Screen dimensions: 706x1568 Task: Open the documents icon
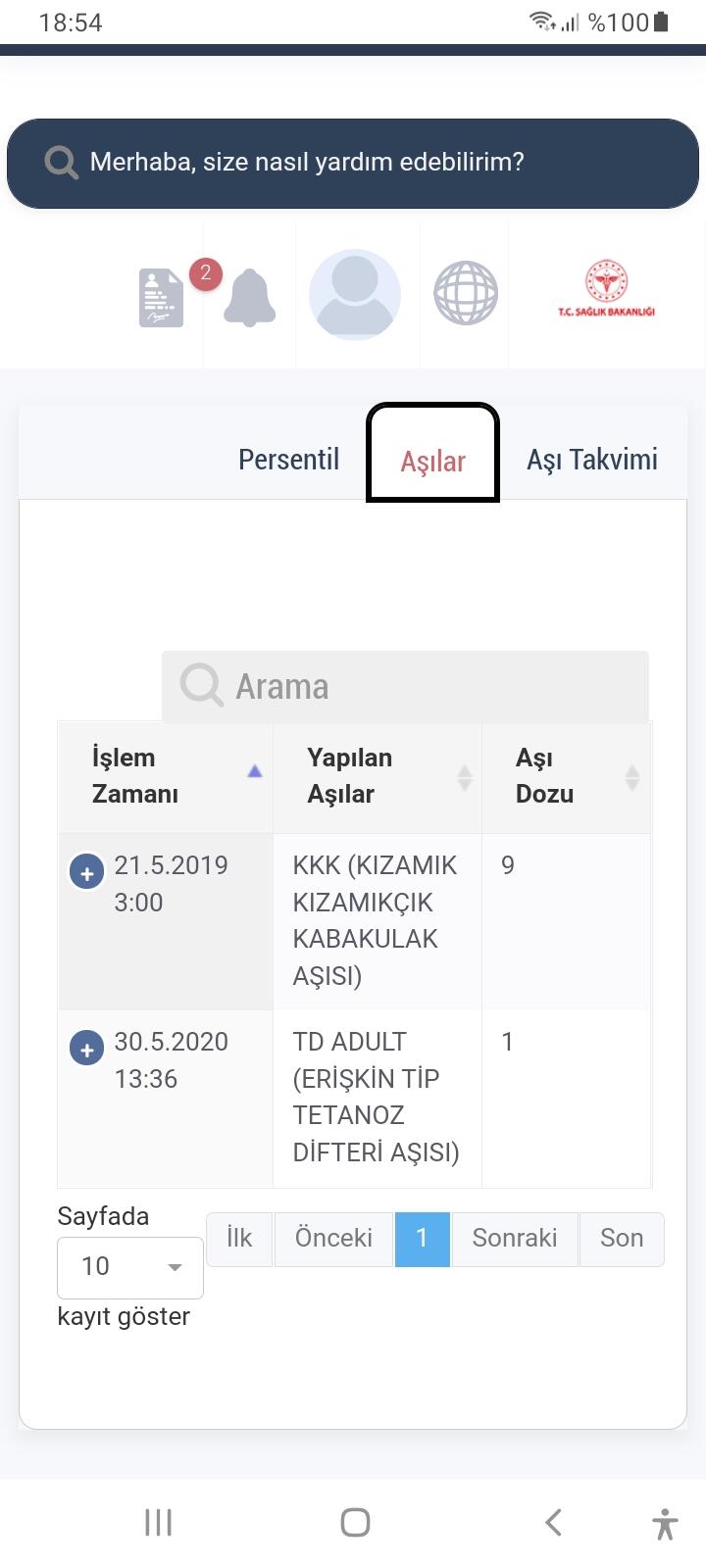click(x=161, y=297)
